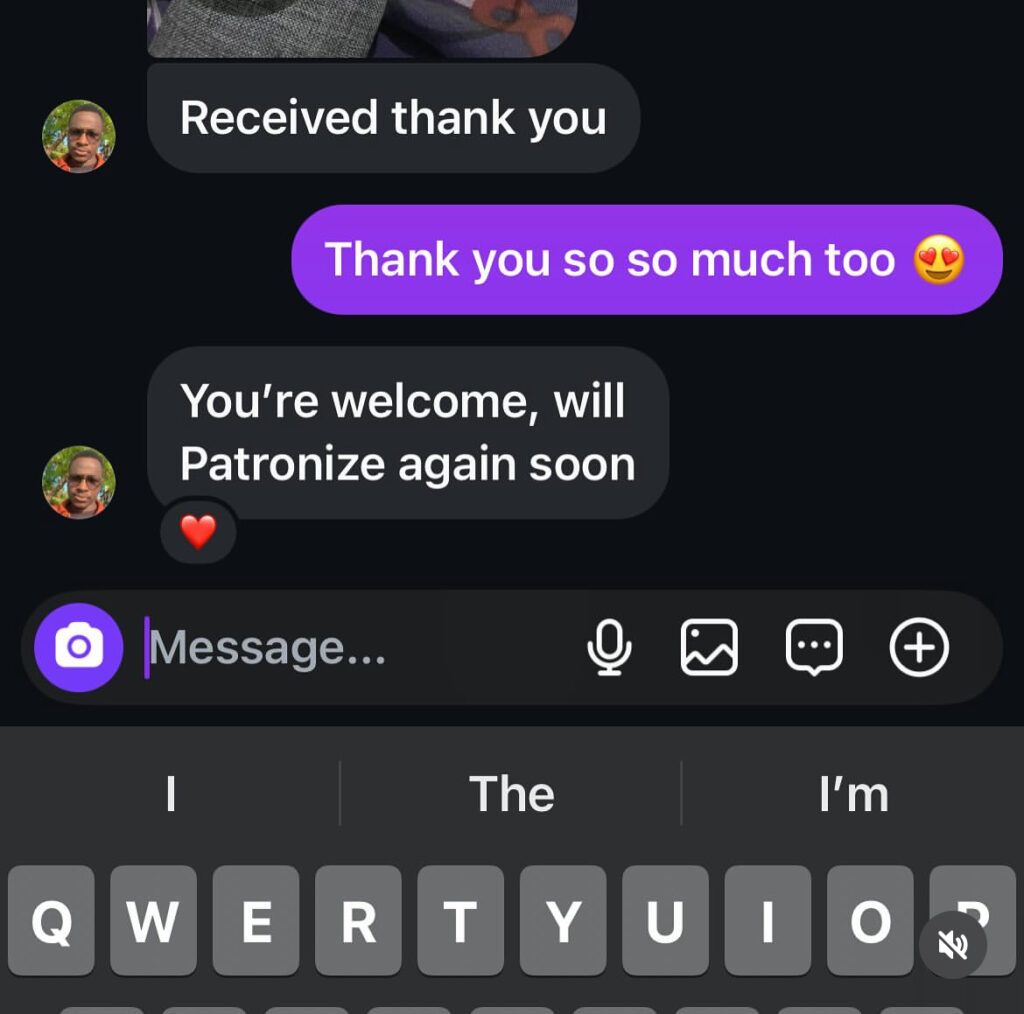Open the photo gallery picker icon
Screen dimensions: 1024x1014
pos(709,648)
